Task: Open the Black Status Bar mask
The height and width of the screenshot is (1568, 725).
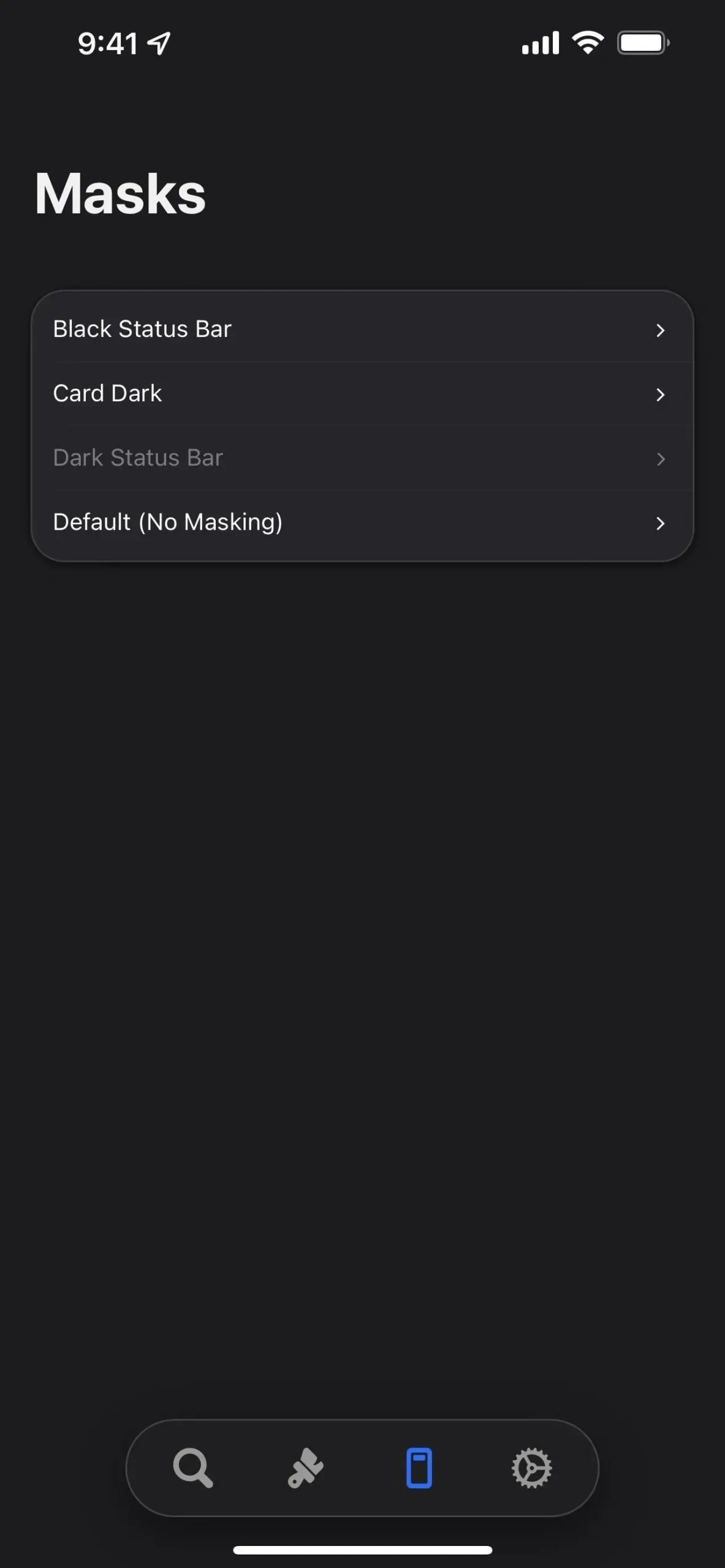Action: [362, 330]
